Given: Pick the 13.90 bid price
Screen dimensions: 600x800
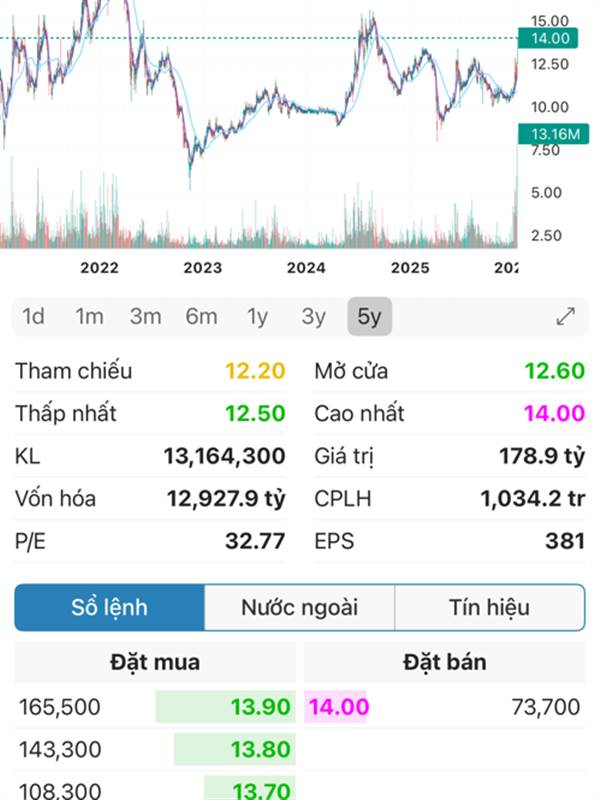Looking at the screenshot, I should 260,707.
